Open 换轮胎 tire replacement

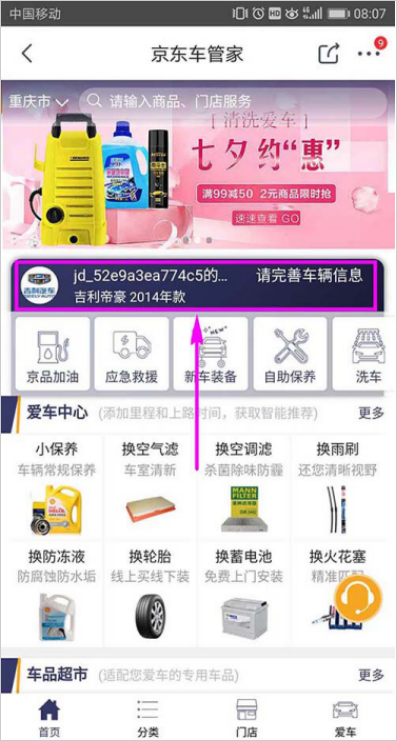pos(150,594)
